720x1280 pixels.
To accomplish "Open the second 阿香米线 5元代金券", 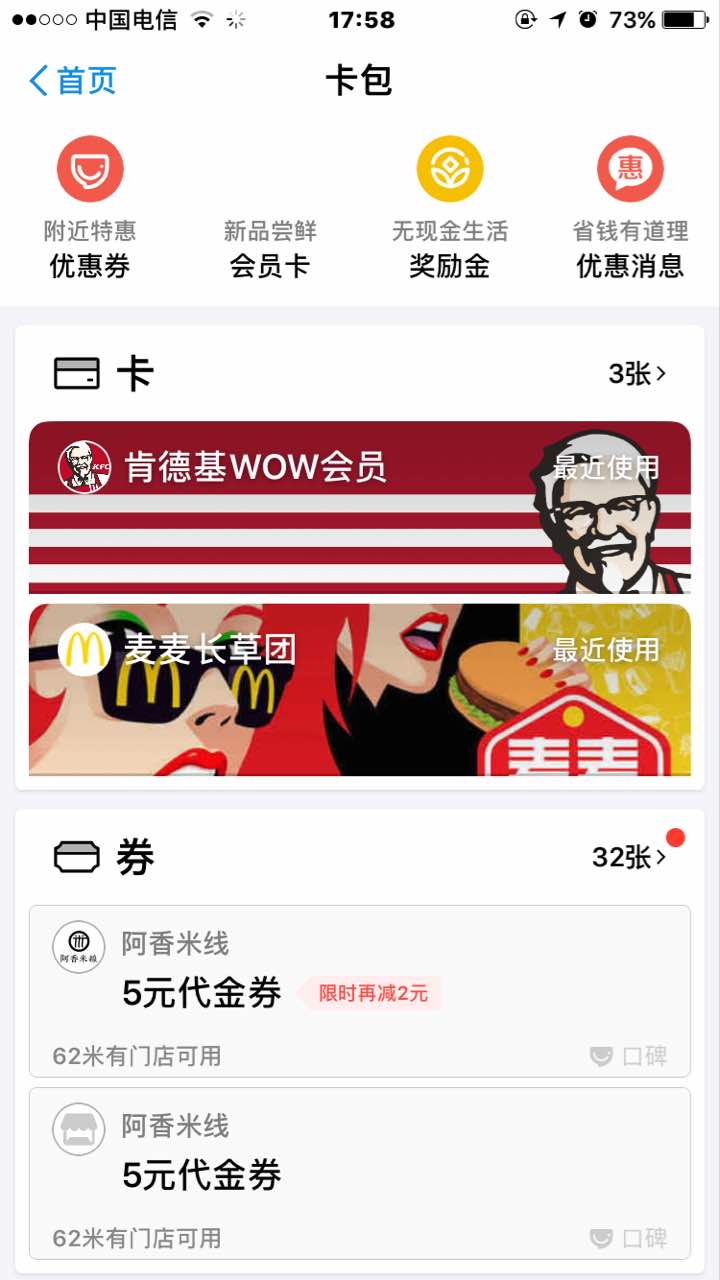I will coord(360,1173).
